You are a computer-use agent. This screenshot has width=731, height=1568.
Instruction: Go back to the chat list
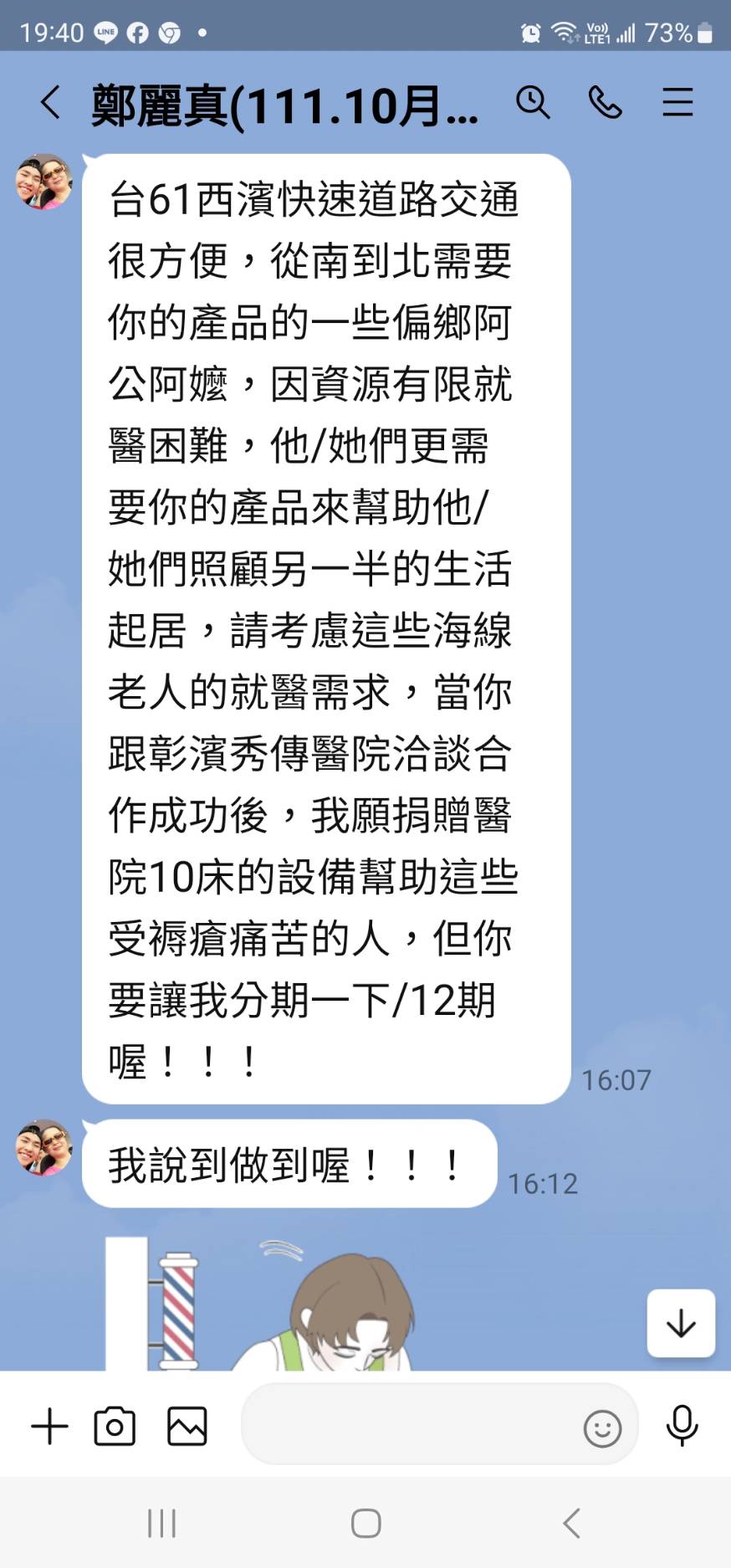50,103
